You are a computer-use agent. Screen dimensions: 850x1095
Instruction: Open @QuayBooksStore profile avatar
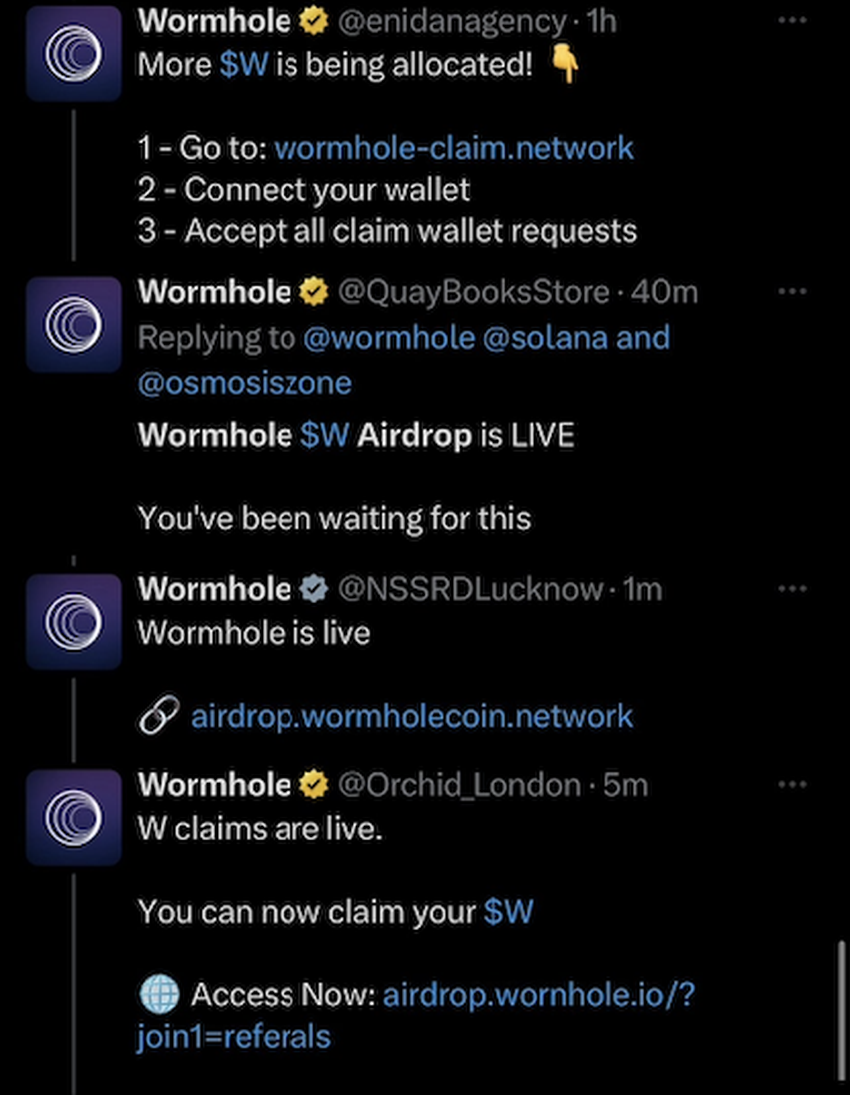point(73,325)
